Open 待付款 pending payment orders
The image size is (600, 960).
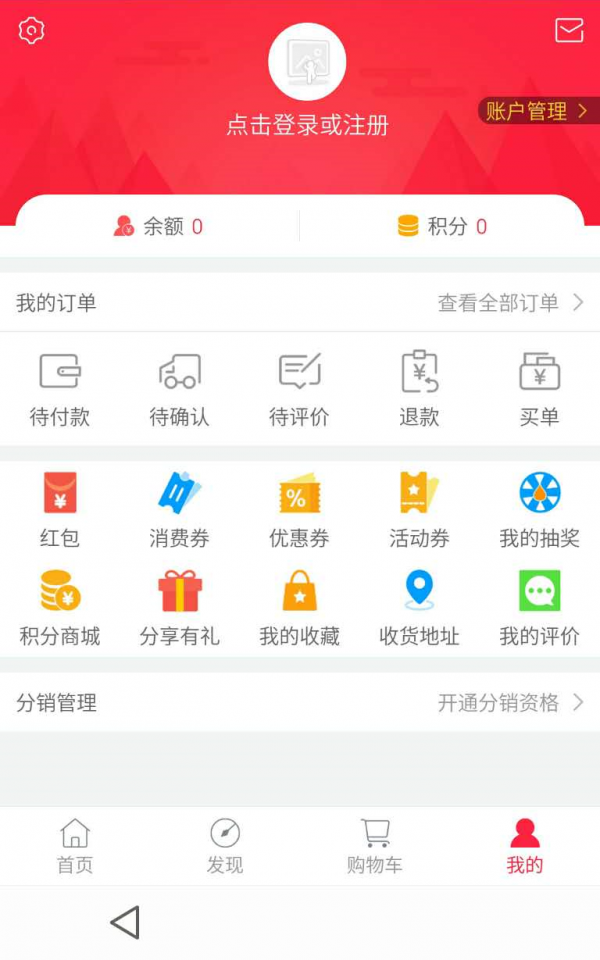pyautogui.click(x=60, y=389)
